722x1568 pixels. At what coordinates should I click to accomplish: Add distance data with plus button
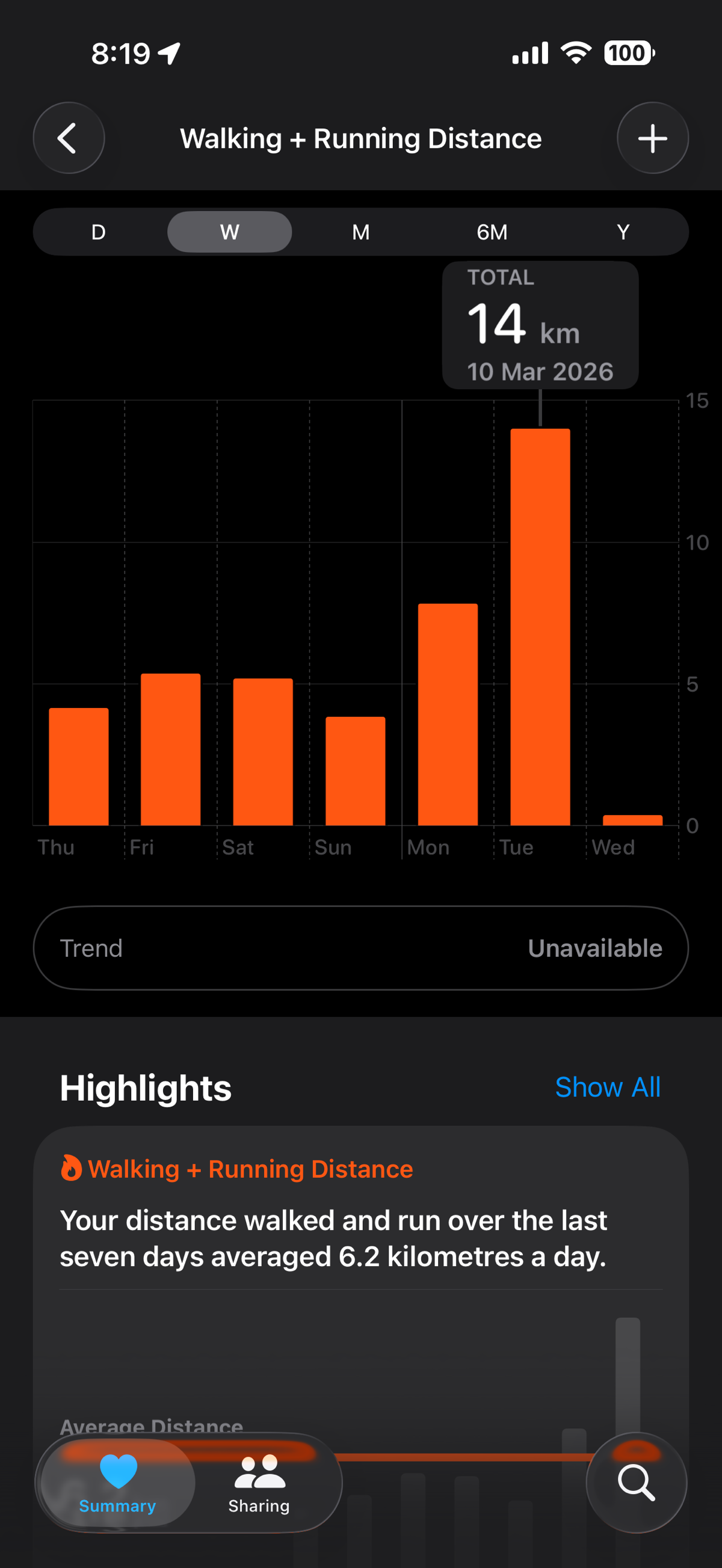(x=652, y=138)
